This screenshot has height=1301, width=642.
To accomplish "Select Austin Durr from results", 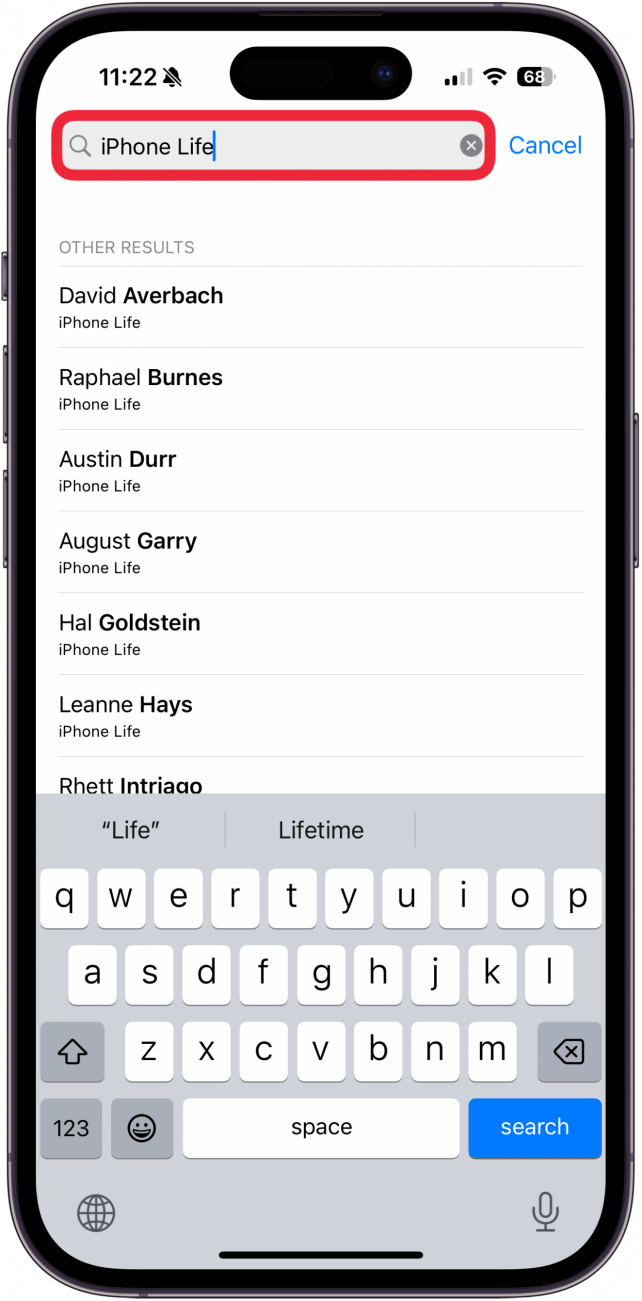I will (321, 472).
